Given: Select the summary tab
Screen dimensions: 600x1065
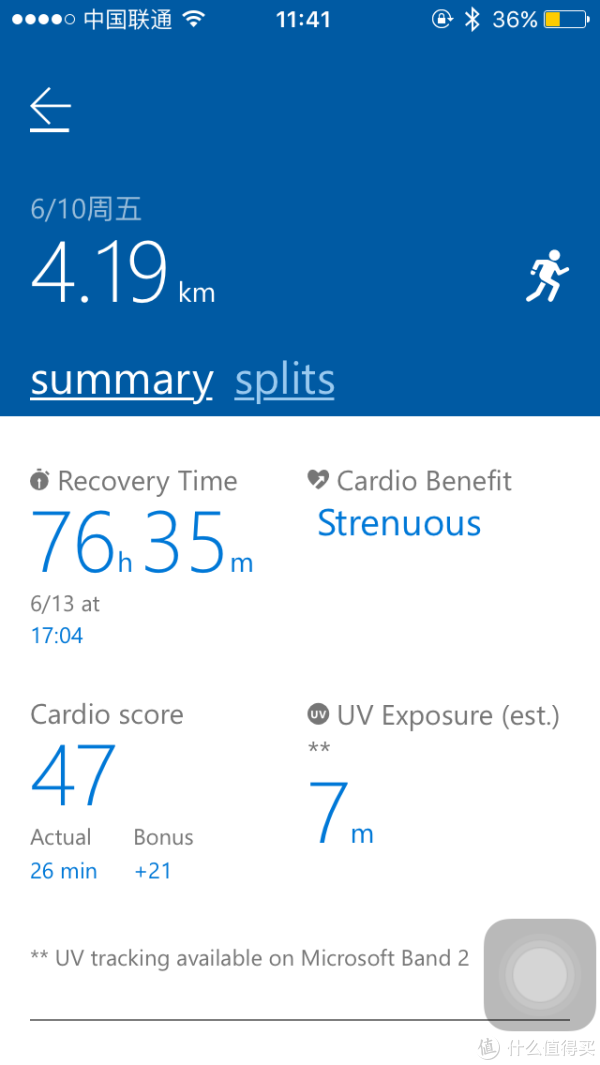Looking at the screenshot, I should [x=122, y=382].
